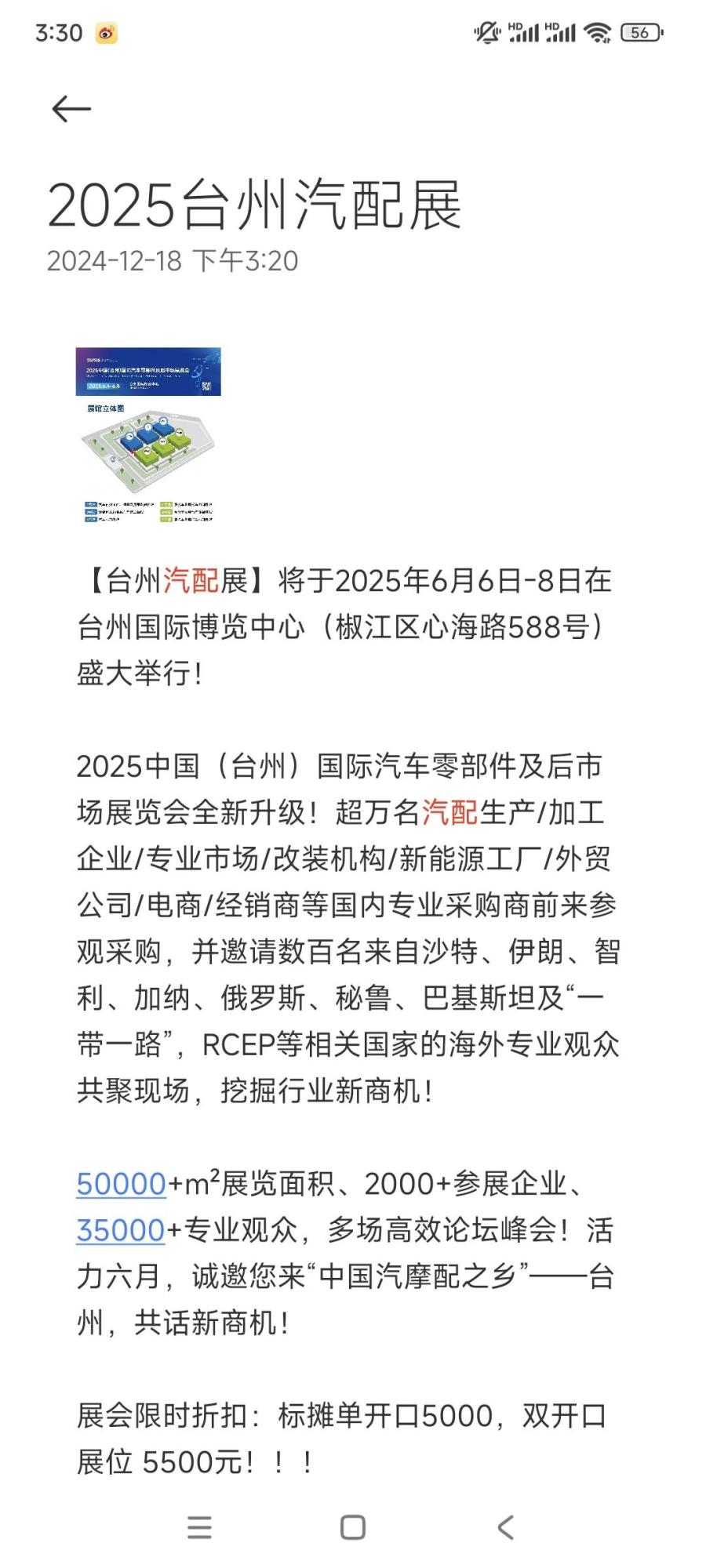The image size is (706, 1568).
Task: Tap the system home button
Action: coord(353,1528)
